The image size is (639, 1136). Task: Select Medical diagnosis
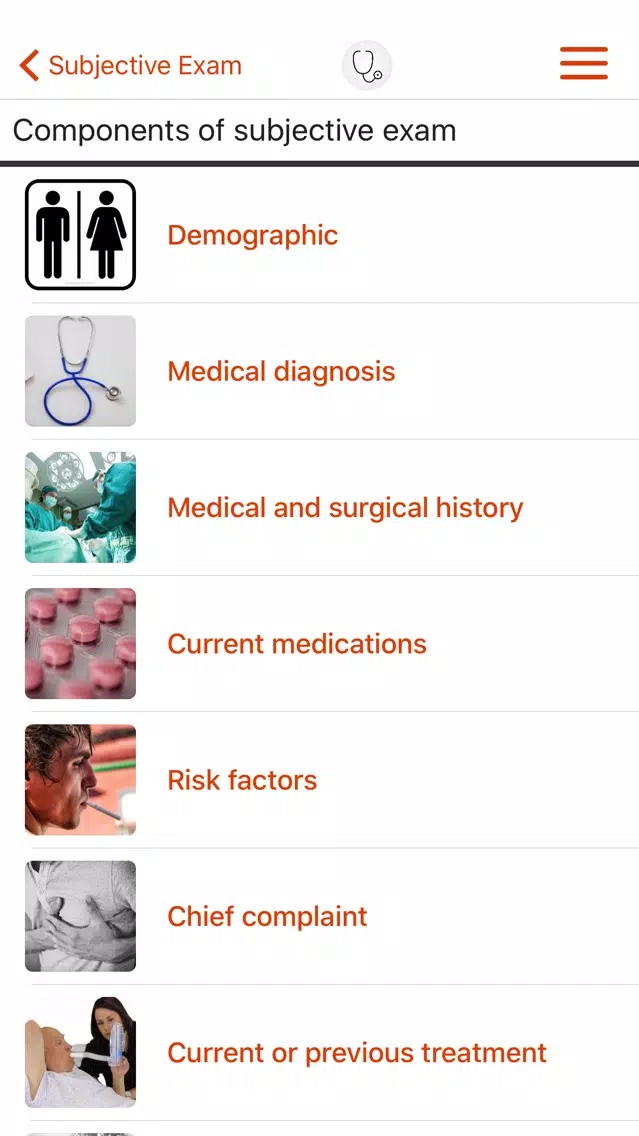(320, 371)
